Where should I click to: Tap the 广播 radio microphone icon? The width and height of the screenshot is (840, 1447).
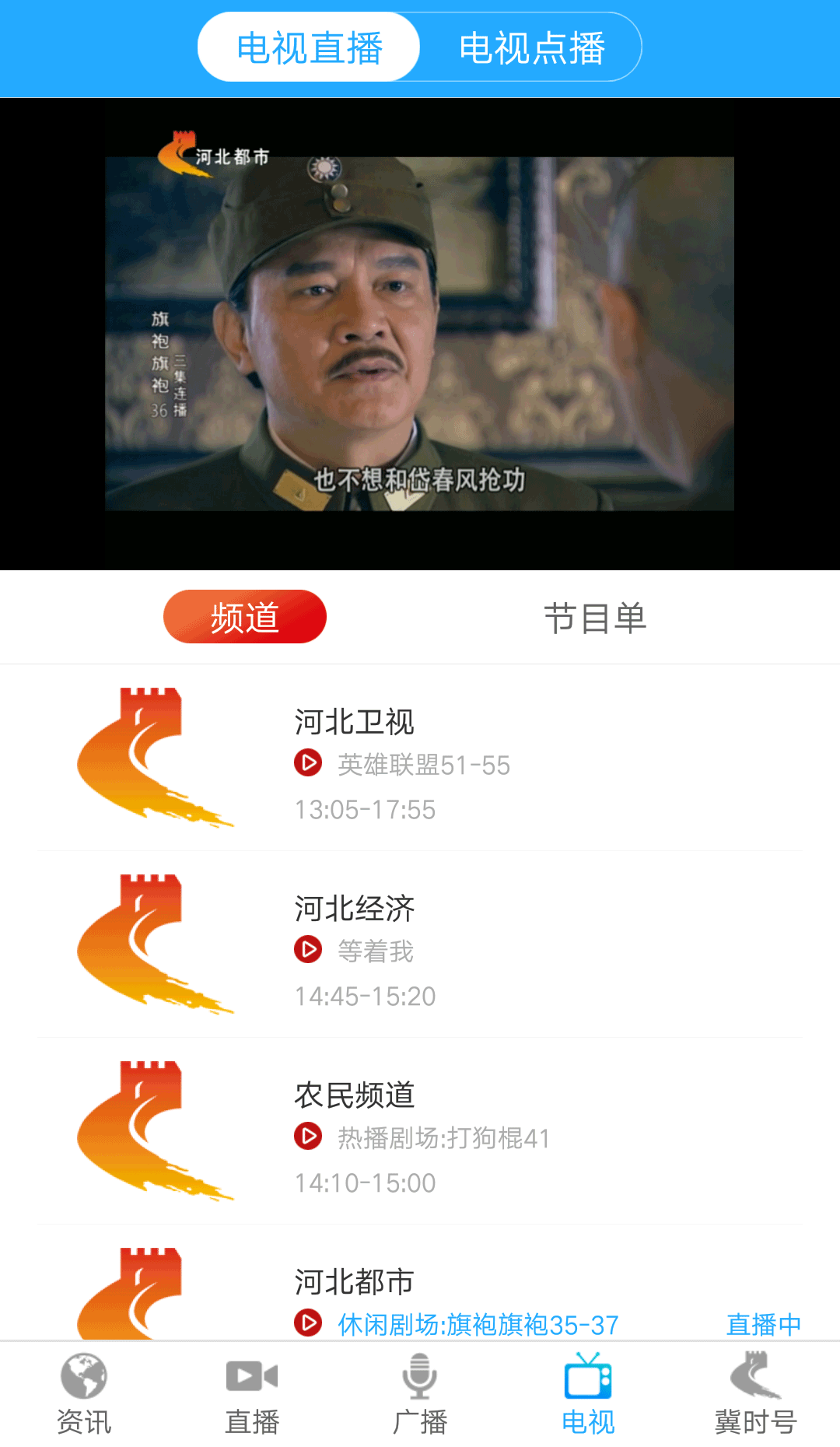pyautogui.click(x=420, y=1393)
